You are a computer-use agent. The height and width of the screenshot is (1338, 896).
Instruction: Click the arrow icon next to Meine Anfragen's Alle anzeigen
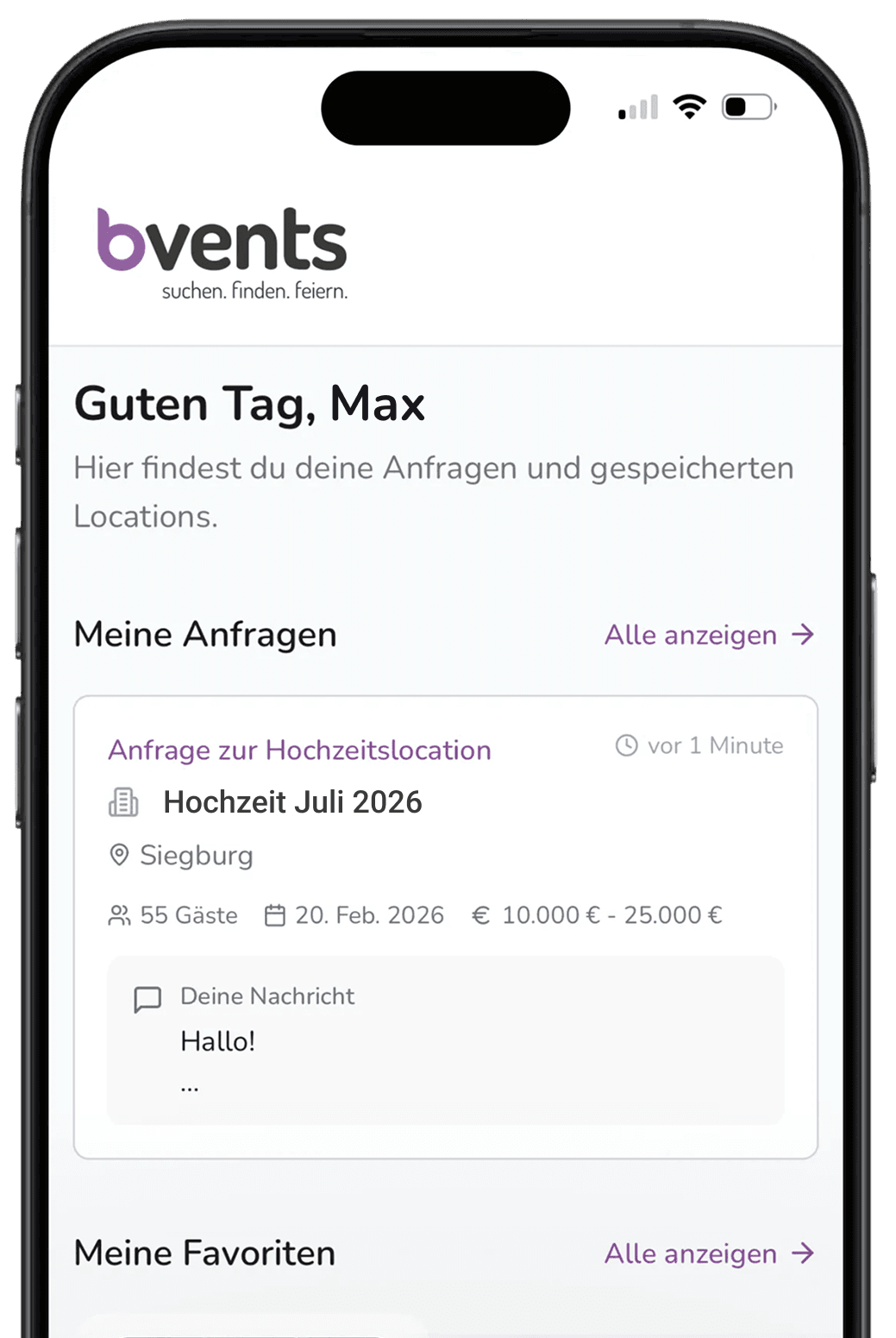tap(802, 635)
